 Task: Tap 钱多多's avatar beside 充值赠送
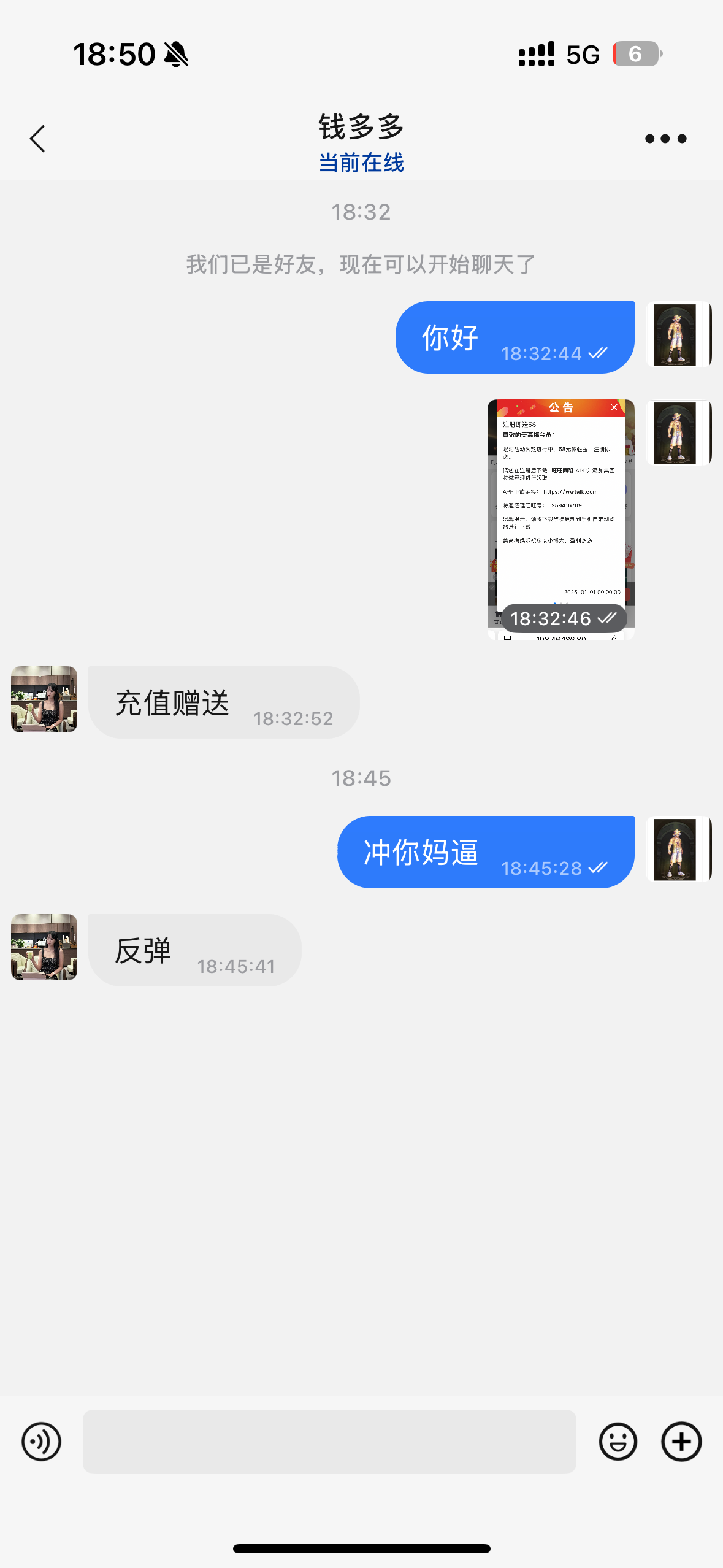point(44,699)
